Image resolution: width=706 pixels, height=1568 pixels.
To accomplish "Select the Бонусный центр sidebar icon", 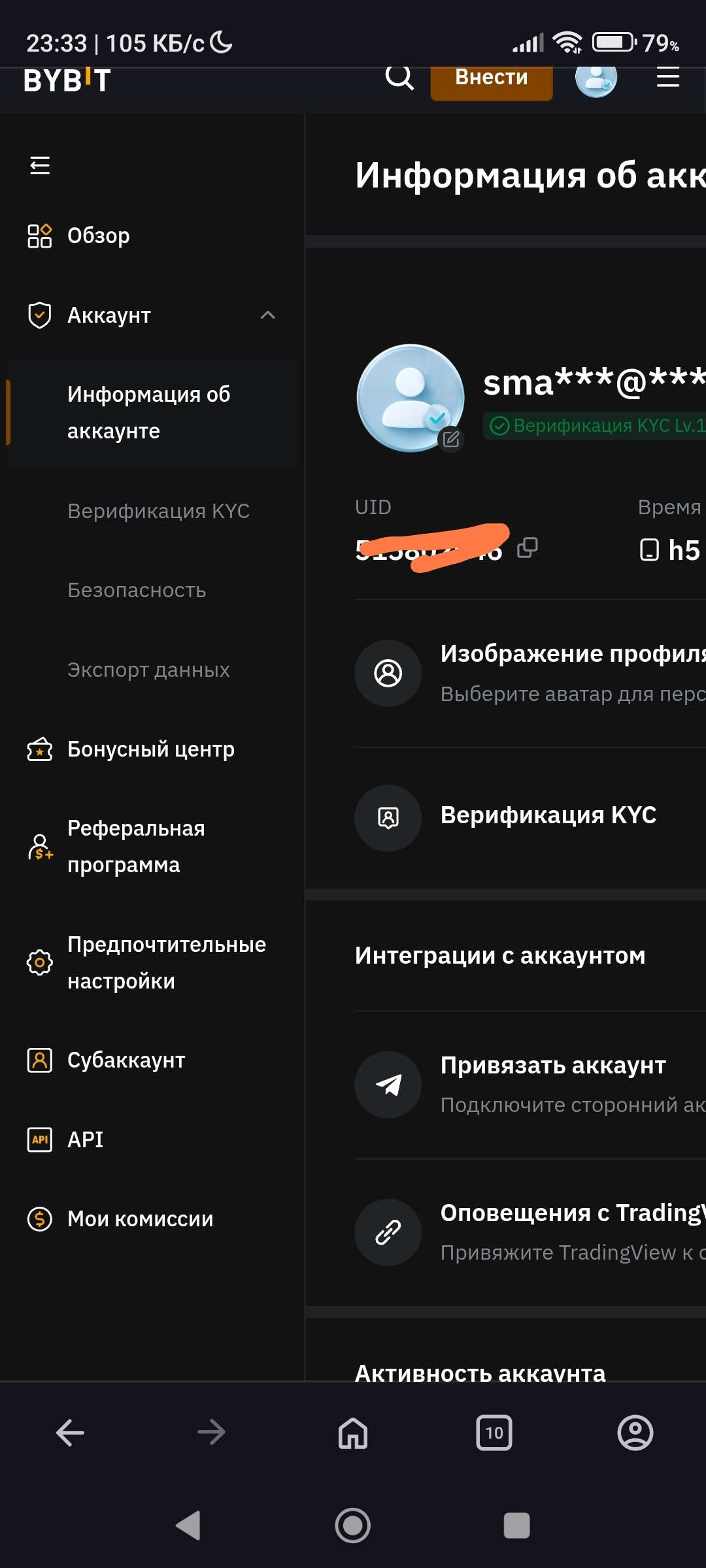I will click(39, 750).
